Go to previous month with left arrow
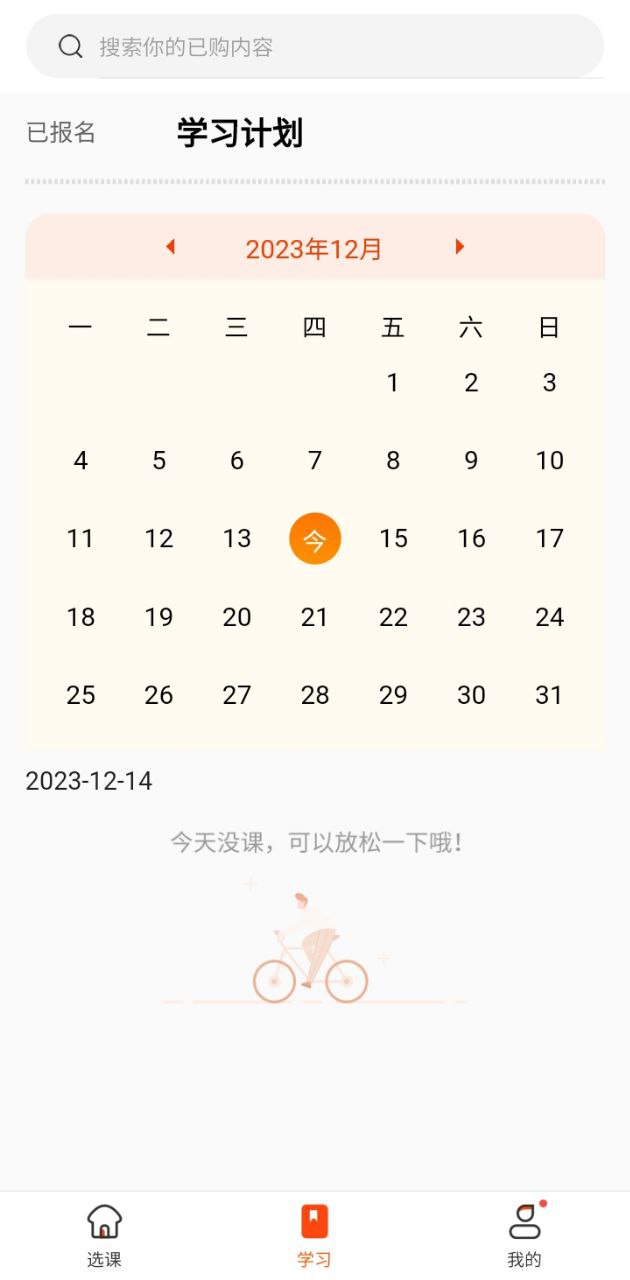 click(x=170, y=247)
